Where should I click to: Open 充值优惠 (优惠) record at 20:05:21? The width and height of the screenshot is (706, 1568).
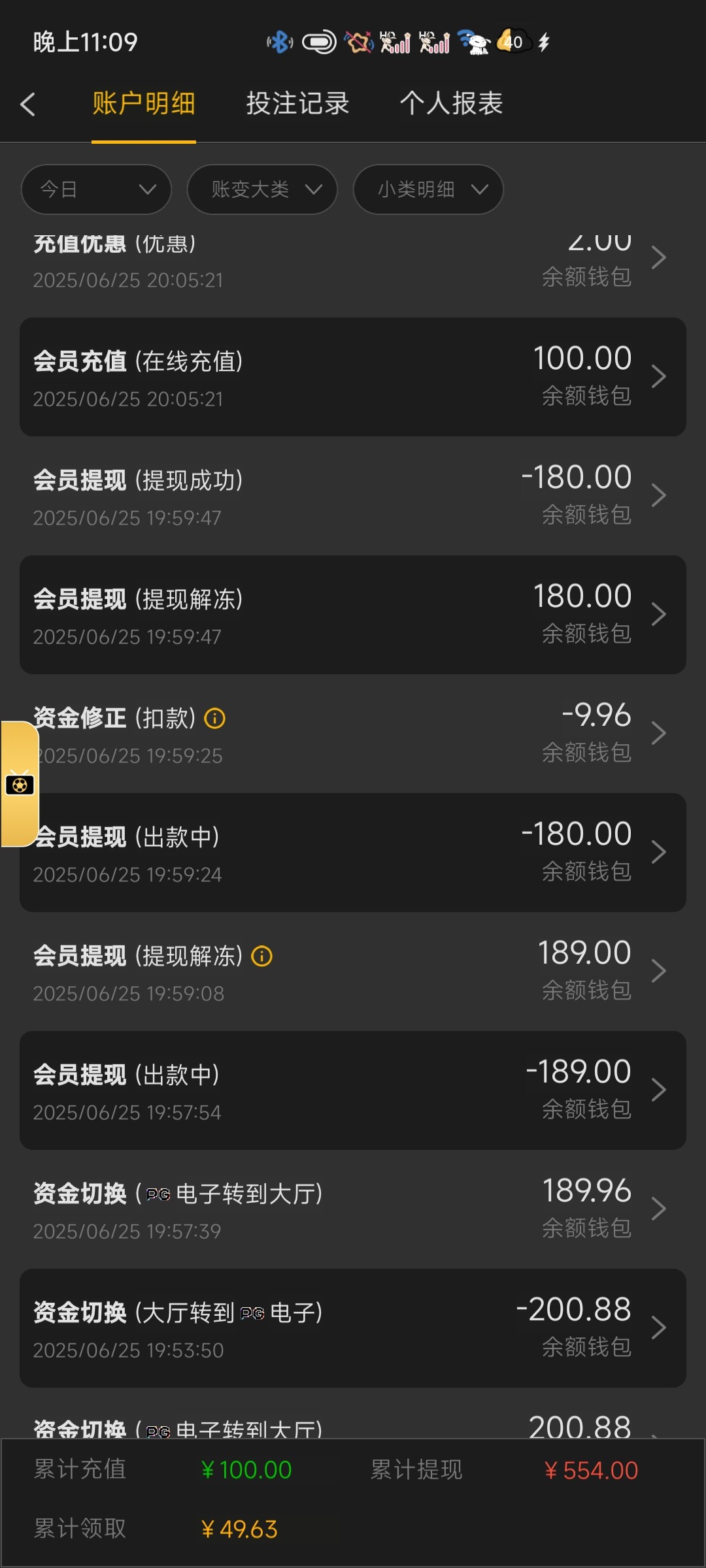point(353,261)
